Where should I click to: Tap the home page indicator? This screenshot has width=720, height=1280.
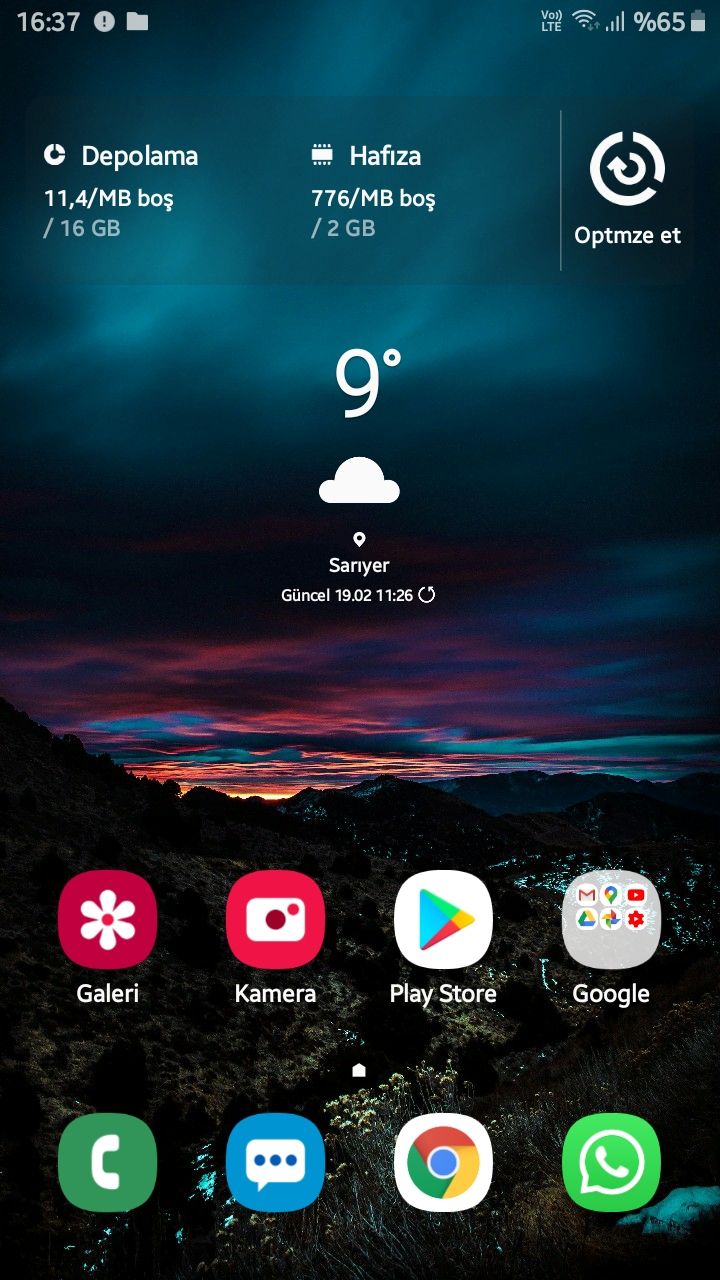[x=359, y=1070]
